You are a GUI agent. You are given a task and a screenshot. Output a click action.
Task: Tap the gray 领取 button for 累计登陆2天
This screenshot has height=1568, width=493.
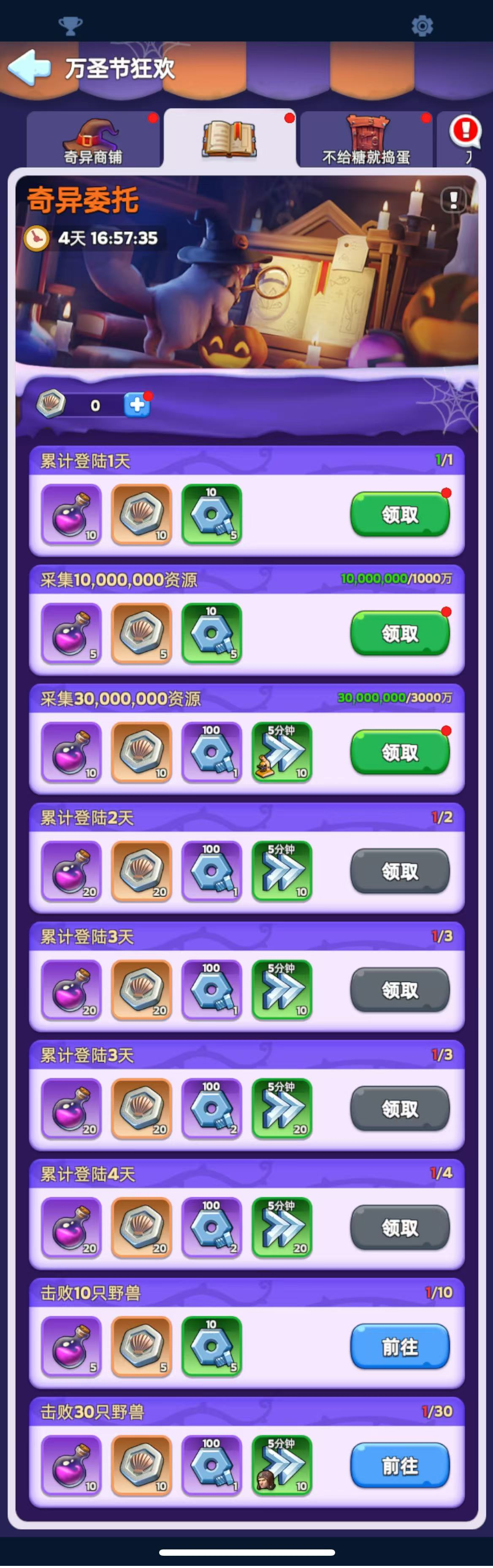399,871
